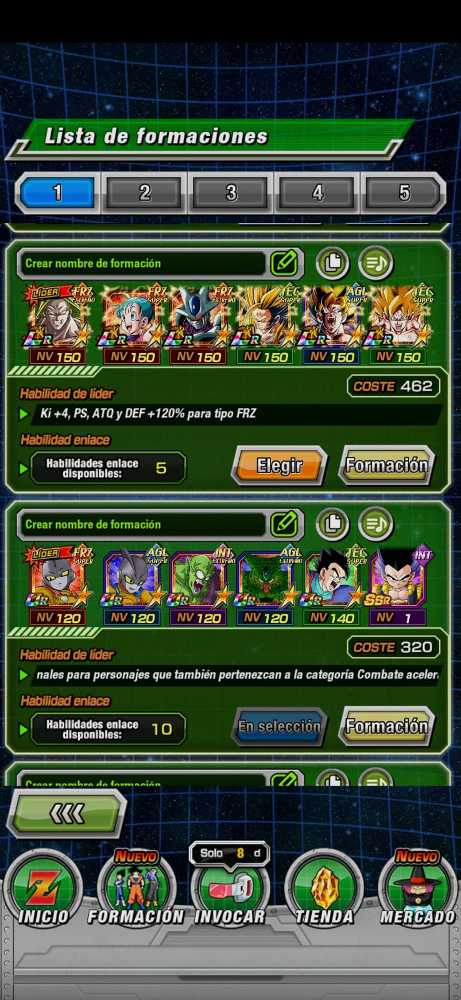Open formation page 4
The image size is (461, 1000).
[317, 192]
